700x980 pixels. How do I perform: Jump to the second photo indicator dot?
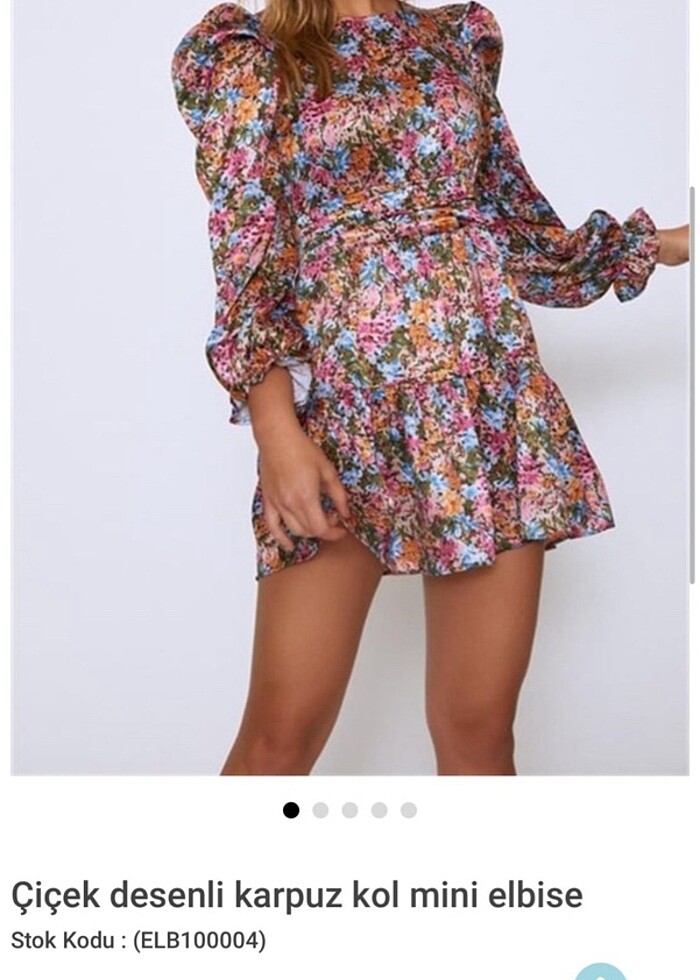pyautogui.click(x=320, y=810)
